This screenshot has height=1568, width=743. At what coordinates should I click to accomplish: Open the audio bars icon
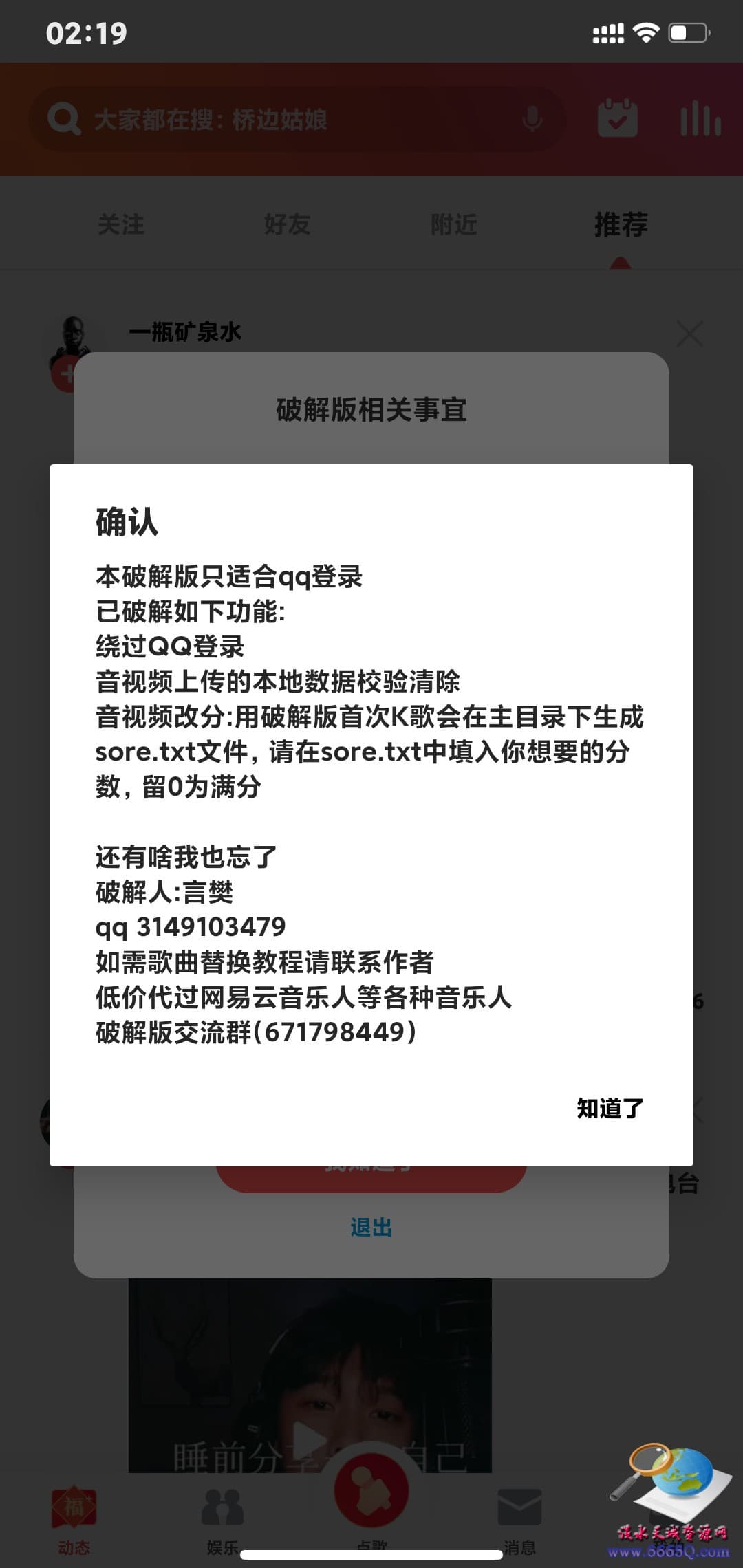coord(700,118)
